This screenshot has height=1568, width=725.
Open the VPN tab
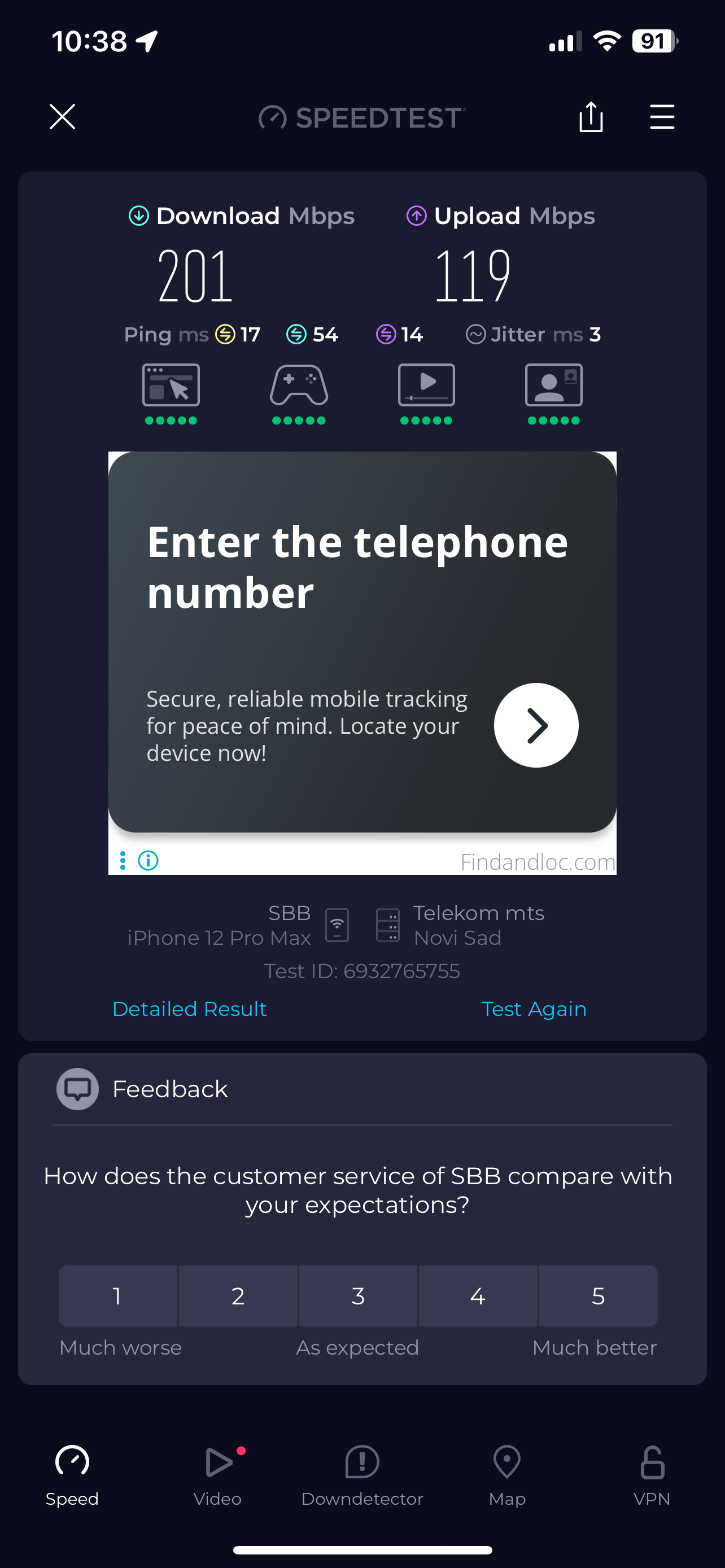(652, 1474)
